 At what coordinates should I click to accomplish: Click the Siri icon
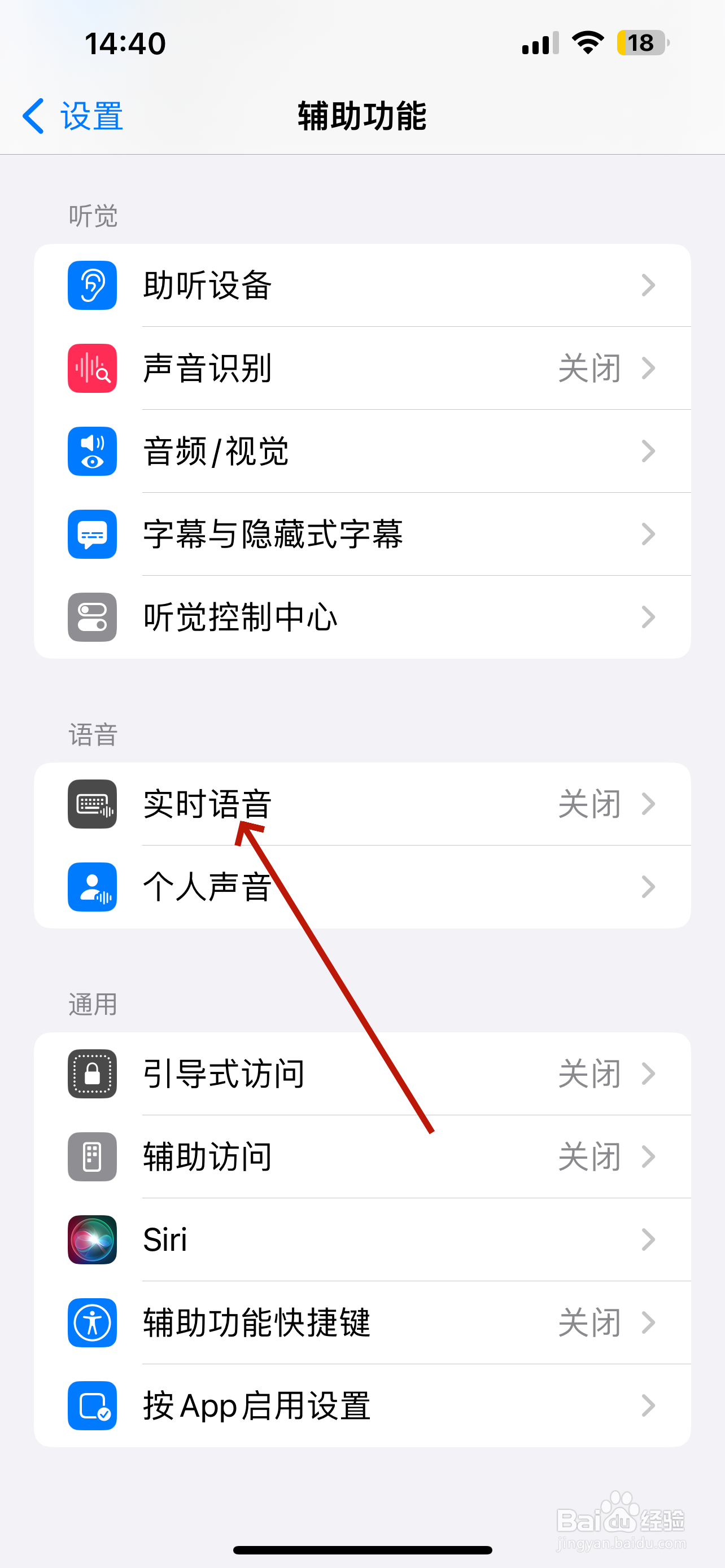[92, 1241]
